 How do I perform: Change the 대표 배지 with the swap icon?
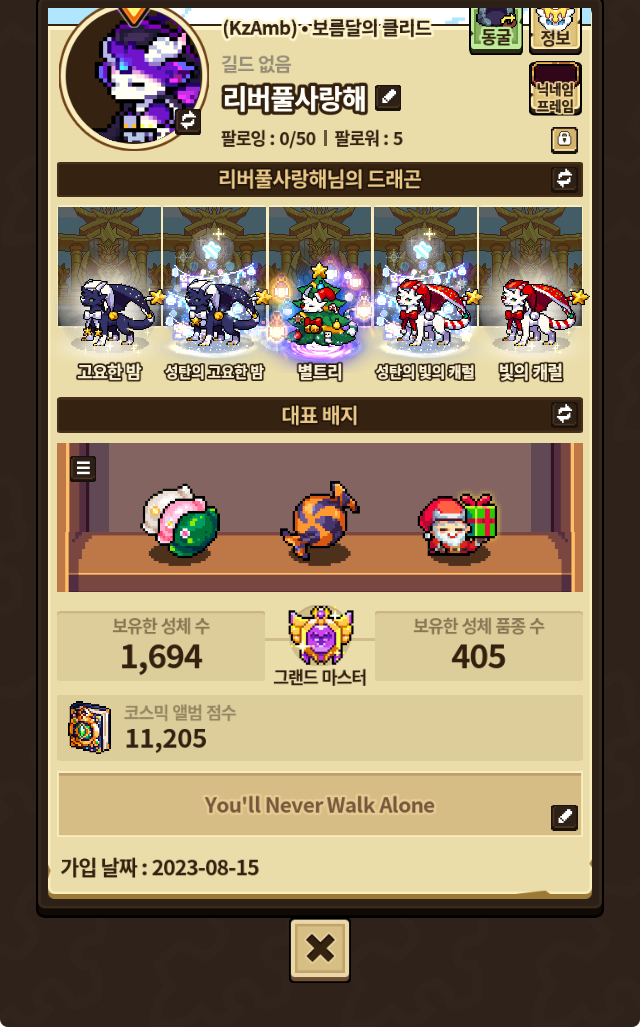pyautogui.click(x=565, y=414)
